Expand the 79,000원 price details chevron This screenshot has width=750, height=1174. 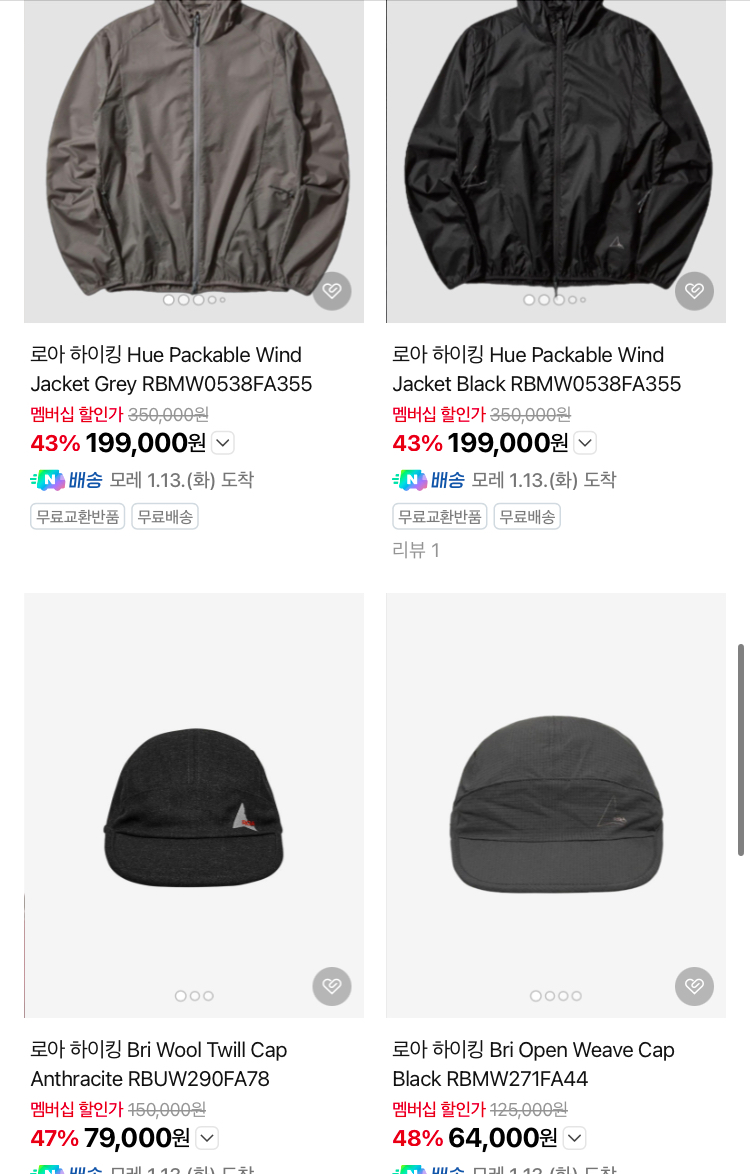pyautogui.click(x=207, y=1138)
